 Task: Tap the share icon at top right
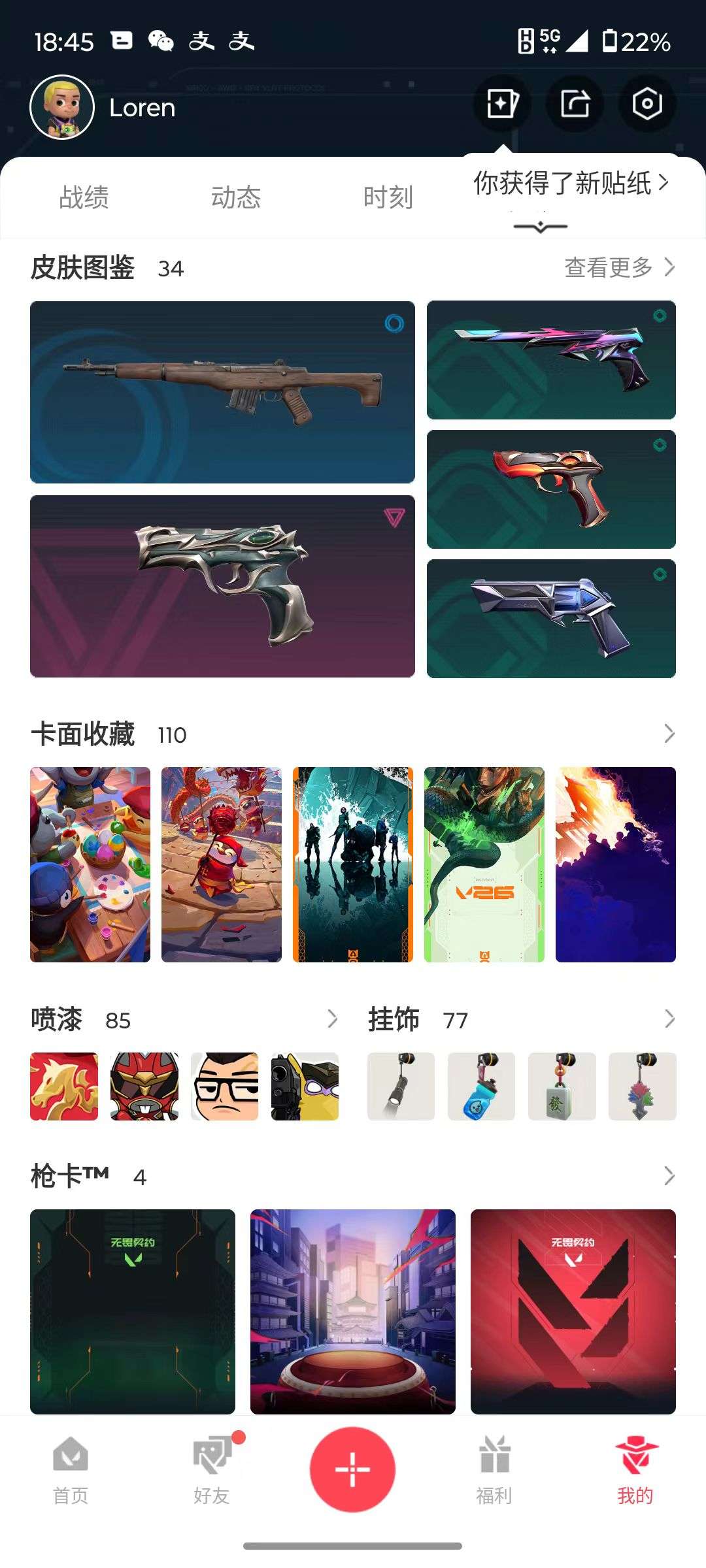[574, 105]
